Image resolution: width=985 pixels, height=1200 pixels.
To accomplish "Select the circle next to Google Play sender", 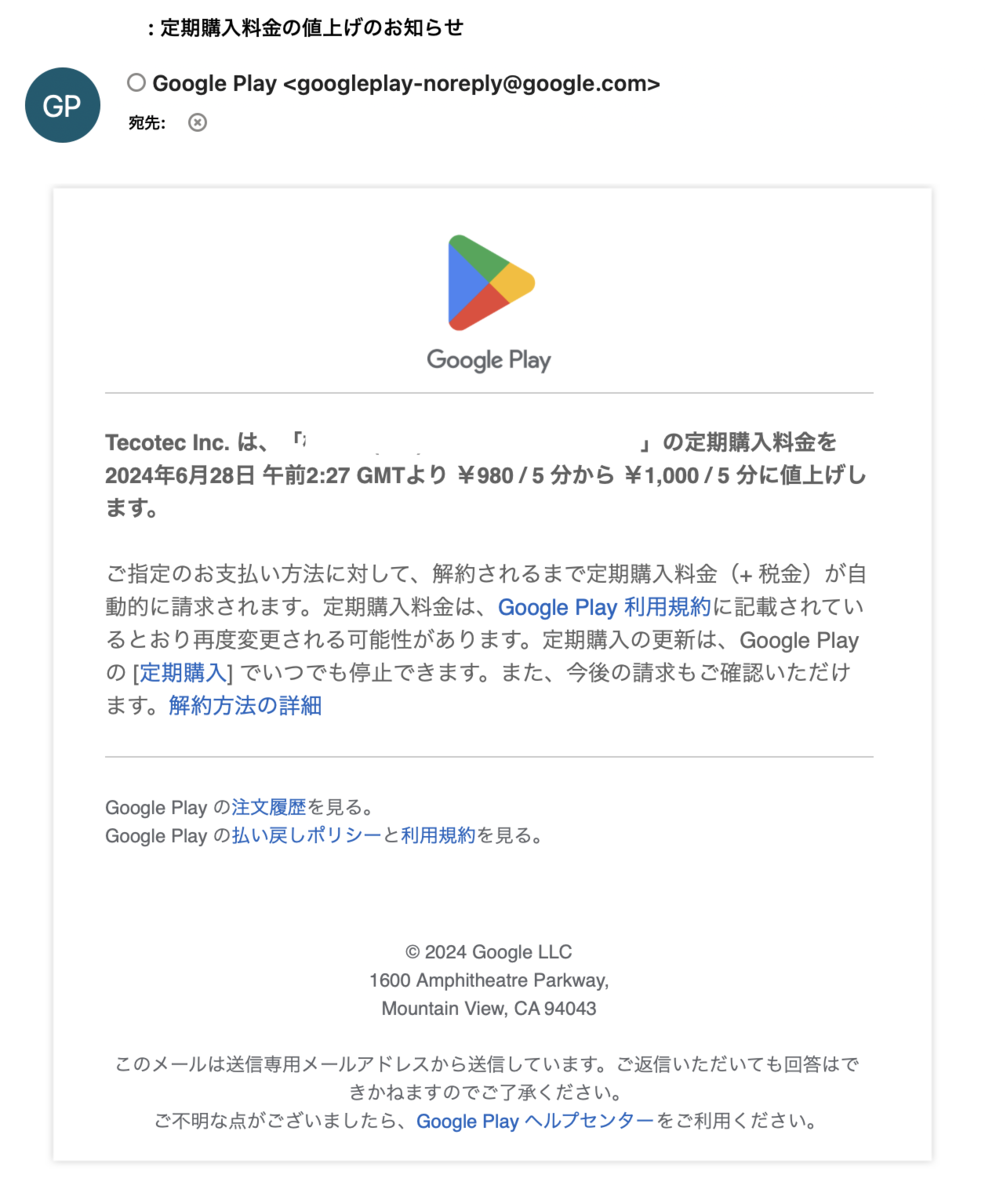I will 136,83.
